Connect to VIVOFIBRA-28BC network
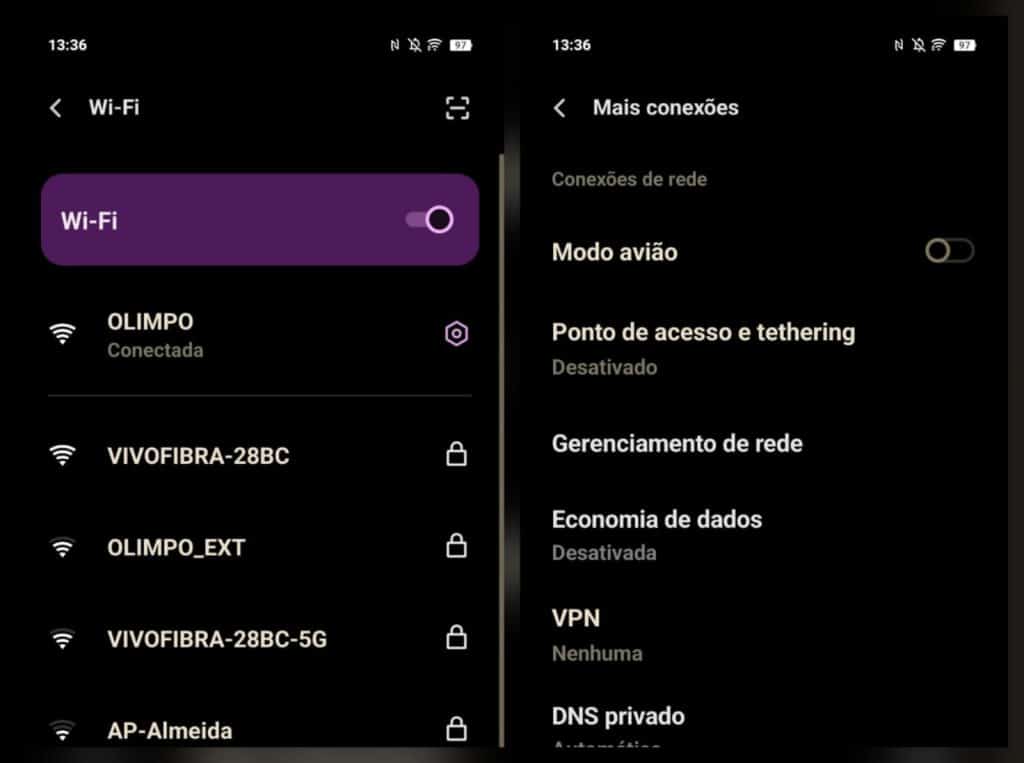This screenshot has width=1024, height=763. point(198,456)
